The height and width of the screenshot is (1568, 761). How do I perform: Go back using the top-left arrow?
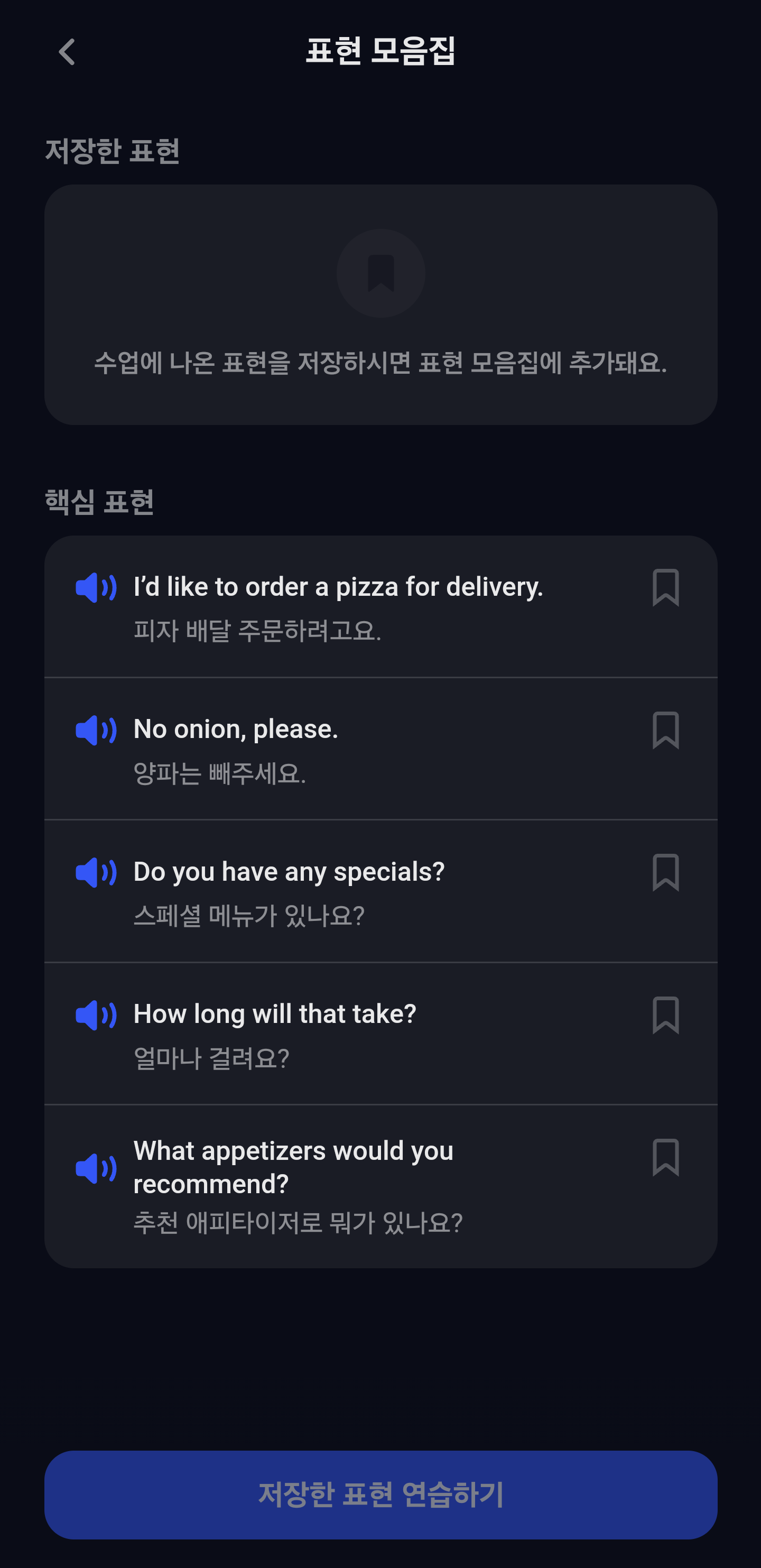coord(67,52)
